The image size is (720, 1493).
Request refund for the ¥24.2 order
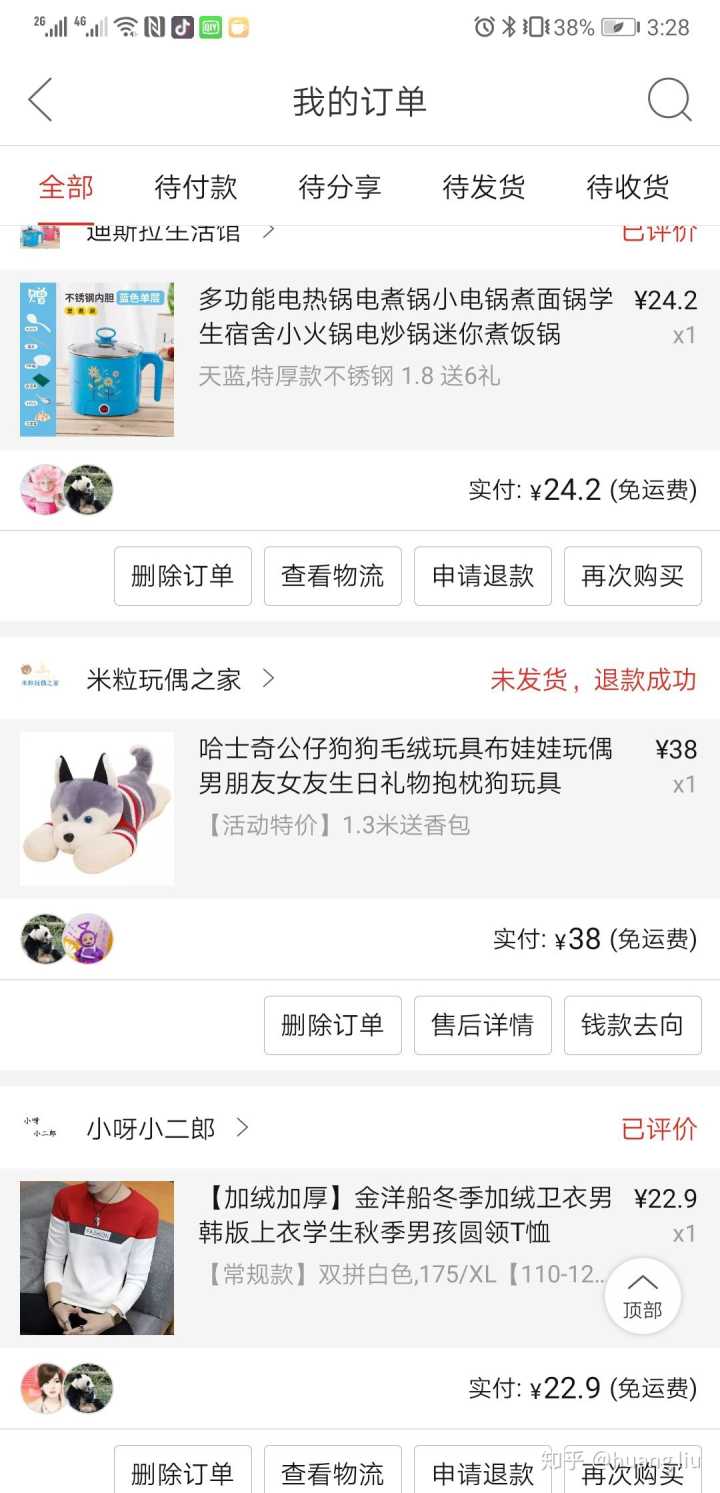point(483,576)
